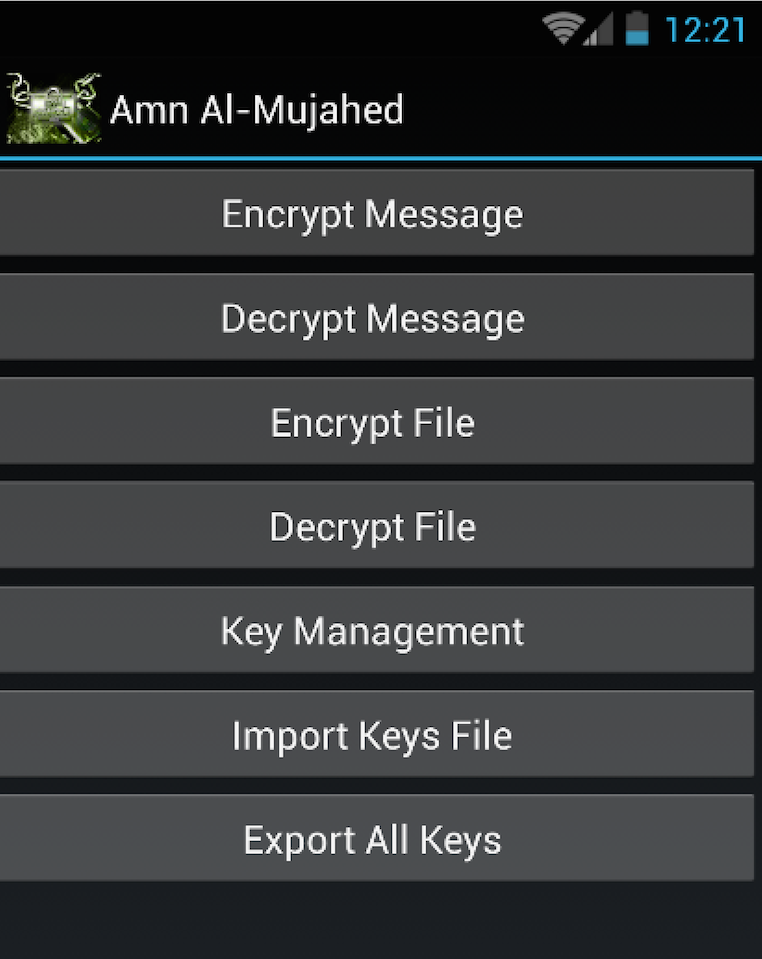
Task: Tap Import Keys File
Action: (372, 735)
